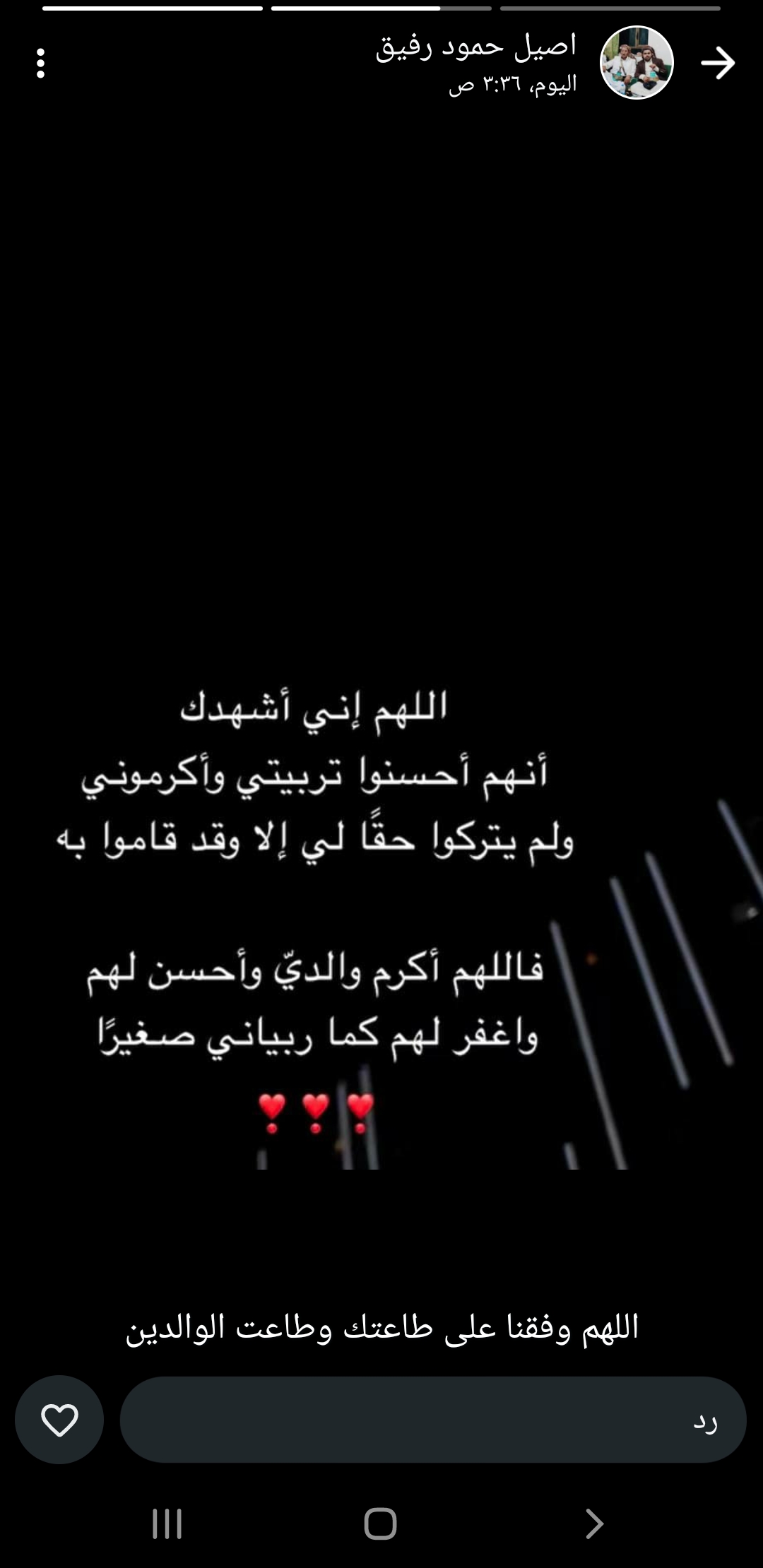
Task: Like this status with the heart
Action: pyautogui.click(x=59, y=1420)
